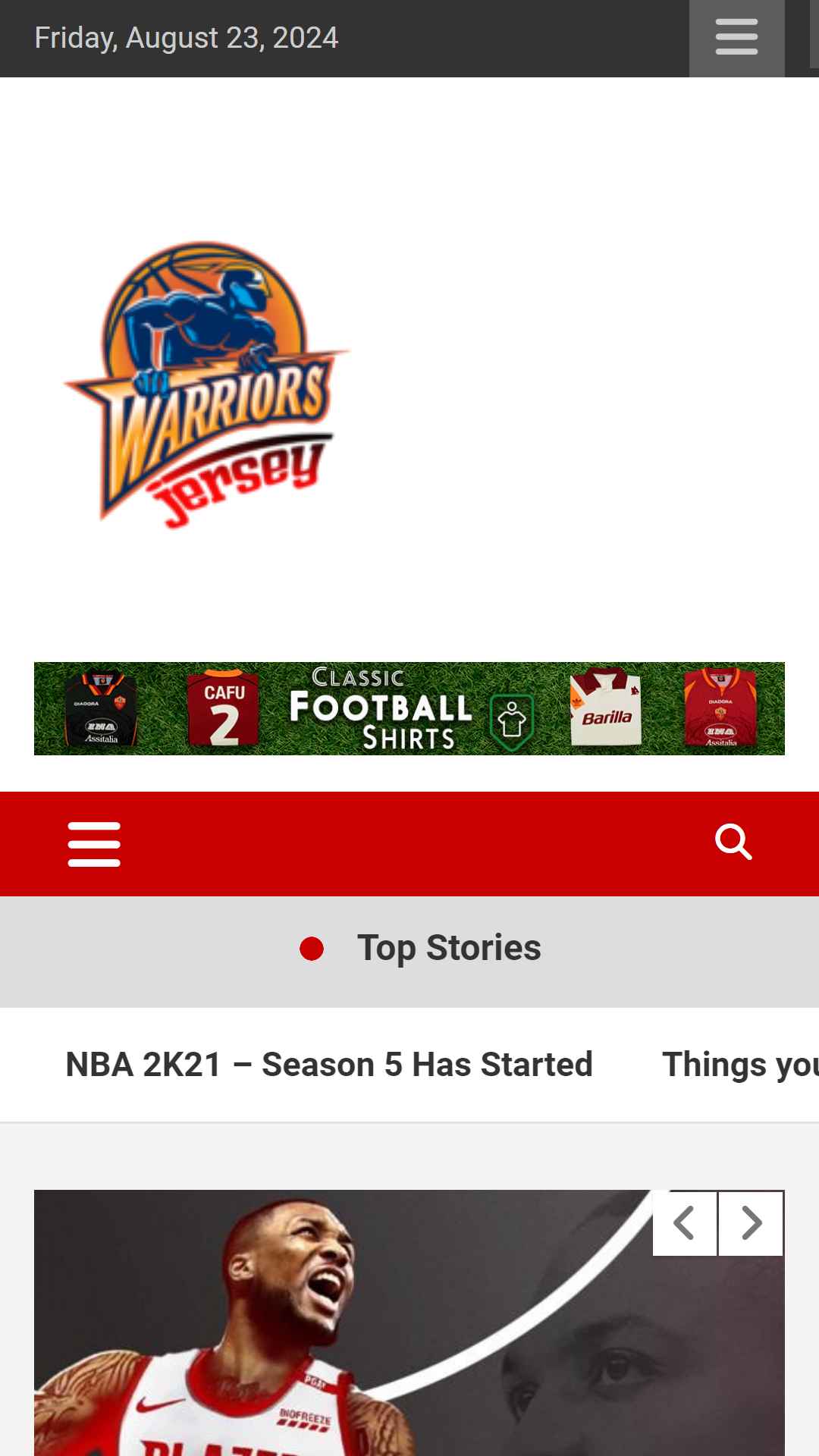819x1456 pixels.
Task: Advance to next slide in featured slider
Action: click(751, 1223)
